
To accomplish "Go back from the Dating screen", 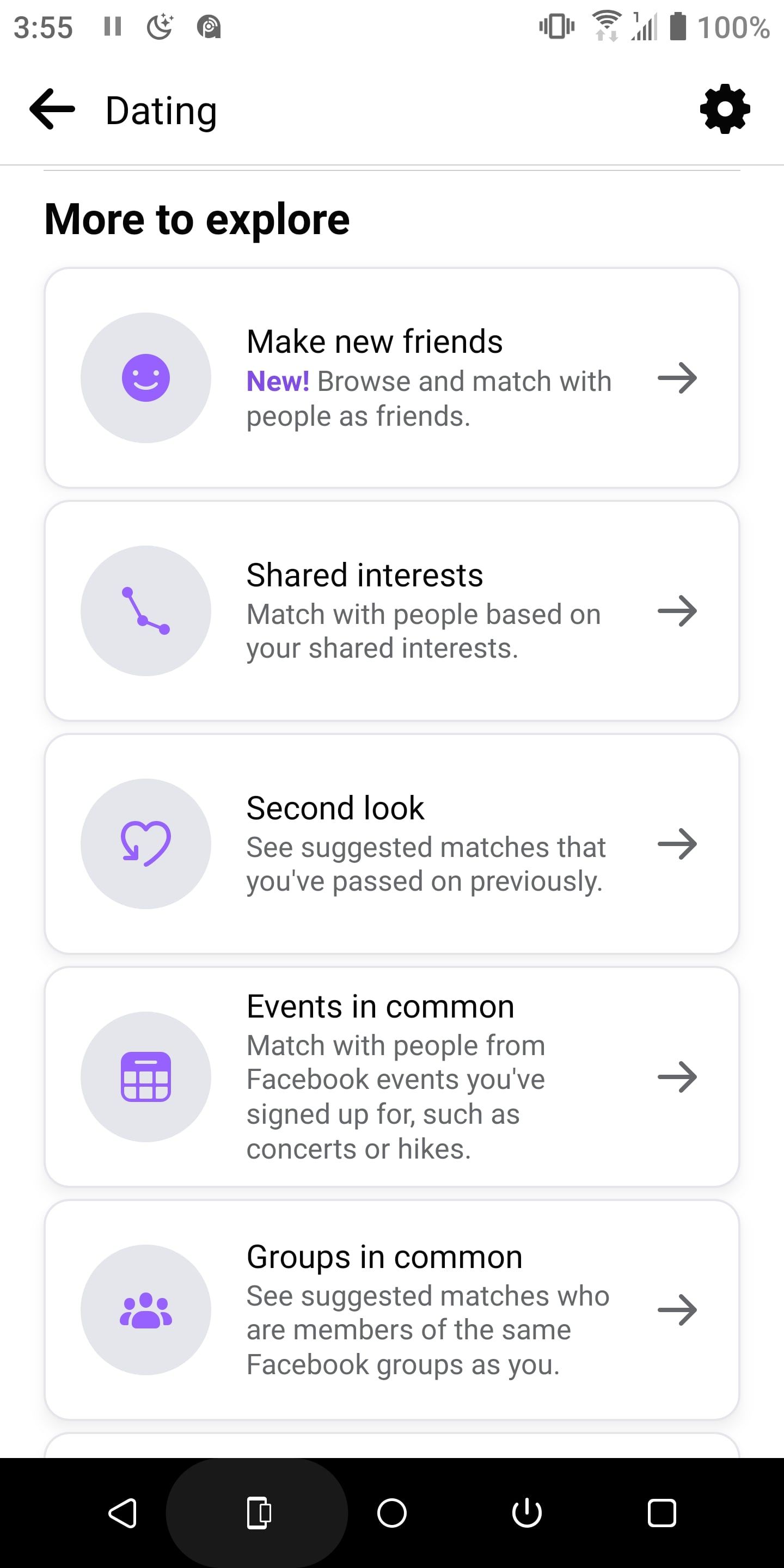I will [x=52, y=110].
